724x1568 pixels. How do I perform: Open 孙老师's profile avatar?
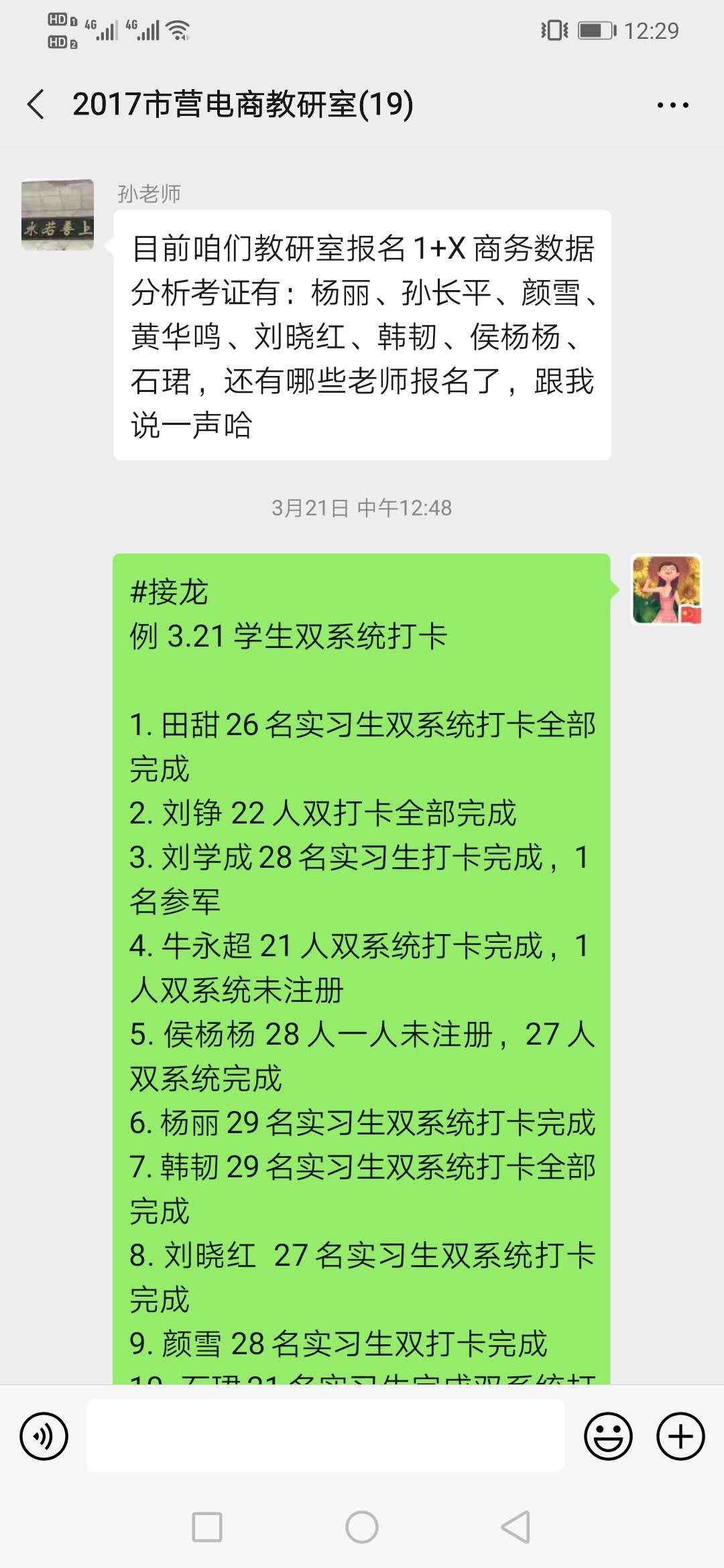[58, 215]
